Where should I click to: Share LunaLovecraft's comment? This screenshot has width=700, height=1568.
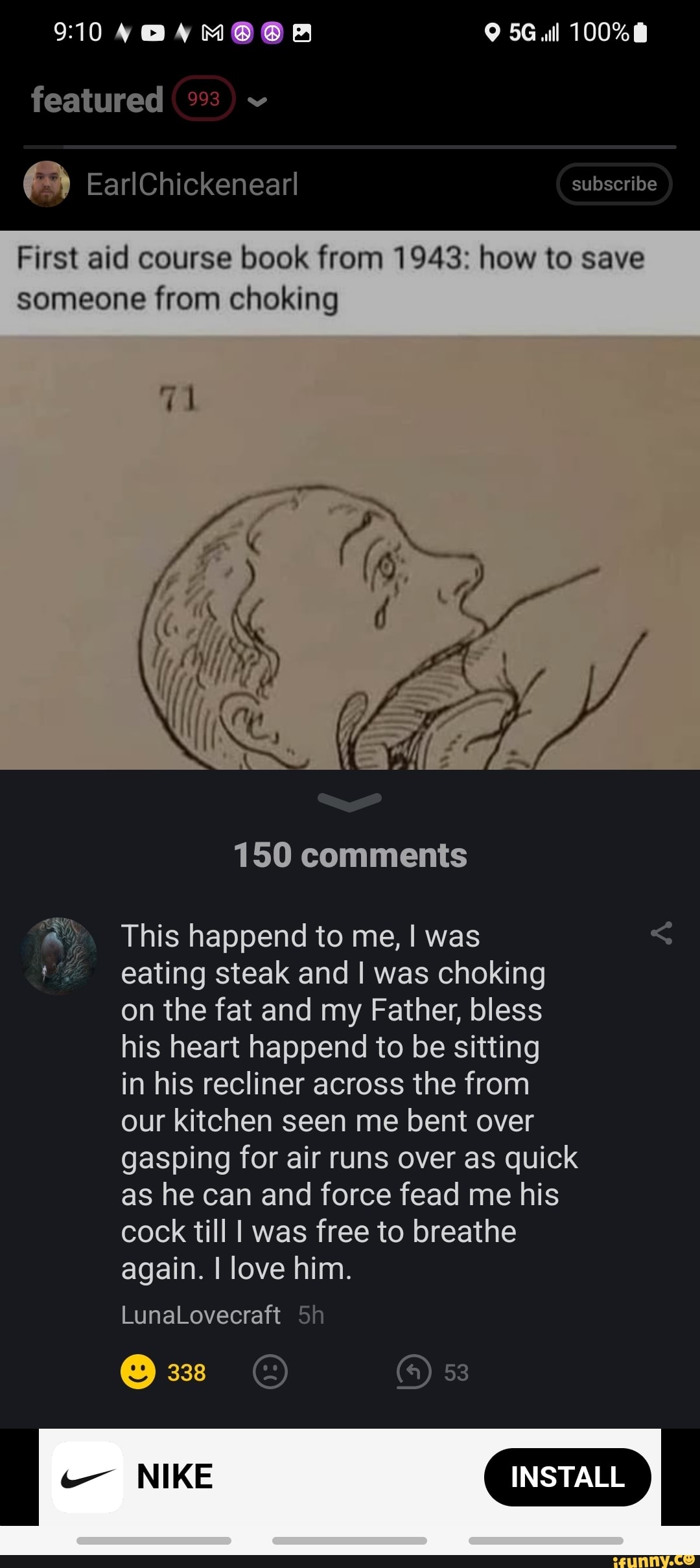pyautogui.click(x=661, y=933)
